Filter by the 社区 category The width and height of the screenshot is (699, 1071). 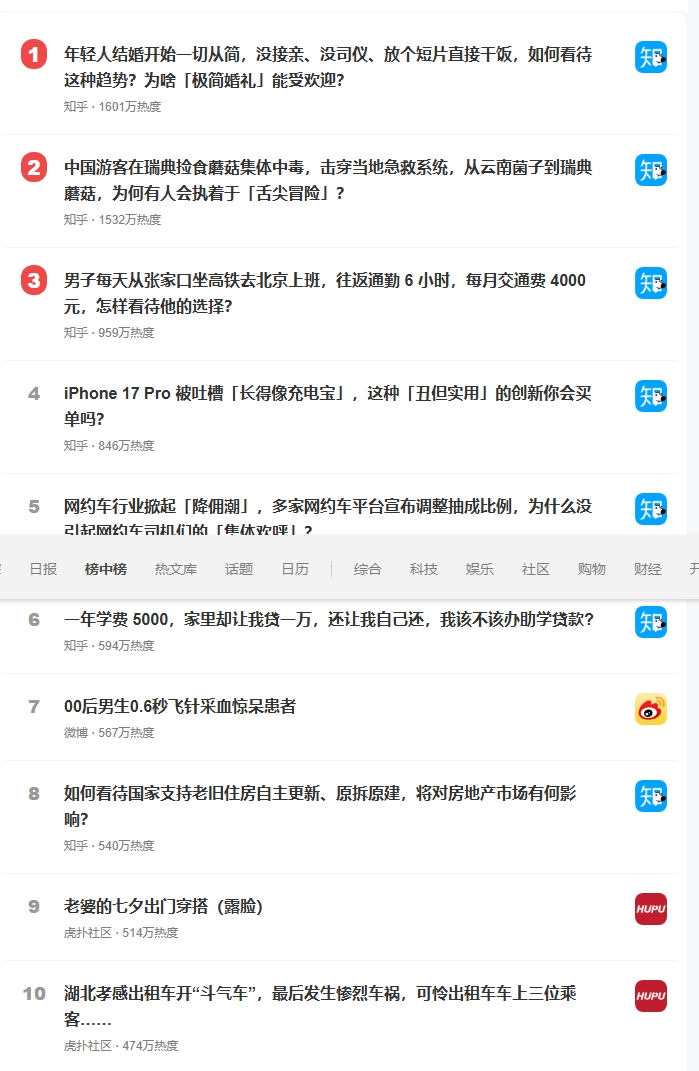(x=536, y=569)
